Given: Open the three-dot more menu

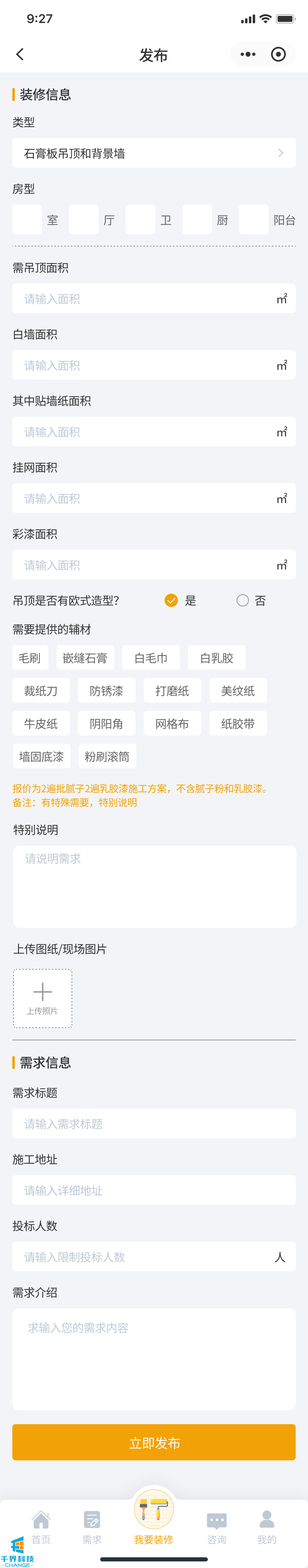Looking at the screenshot, I should tap(248, 55).
